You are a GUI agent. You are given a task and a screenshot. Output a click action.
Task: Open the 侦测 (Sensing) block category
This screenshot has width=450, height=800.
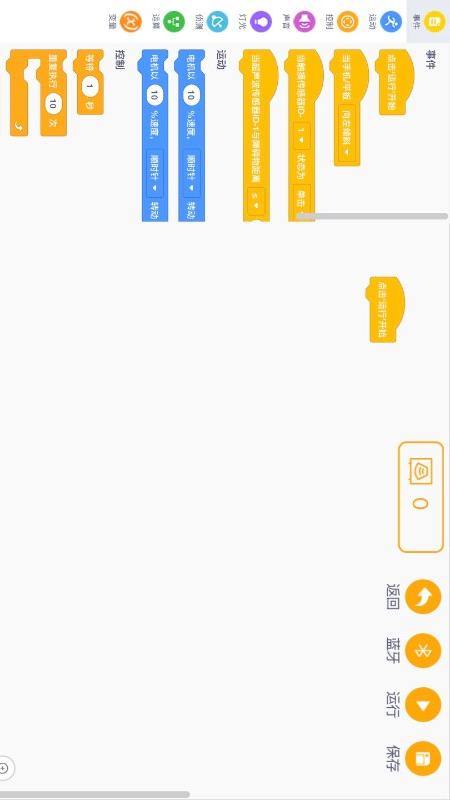point(212,21)
